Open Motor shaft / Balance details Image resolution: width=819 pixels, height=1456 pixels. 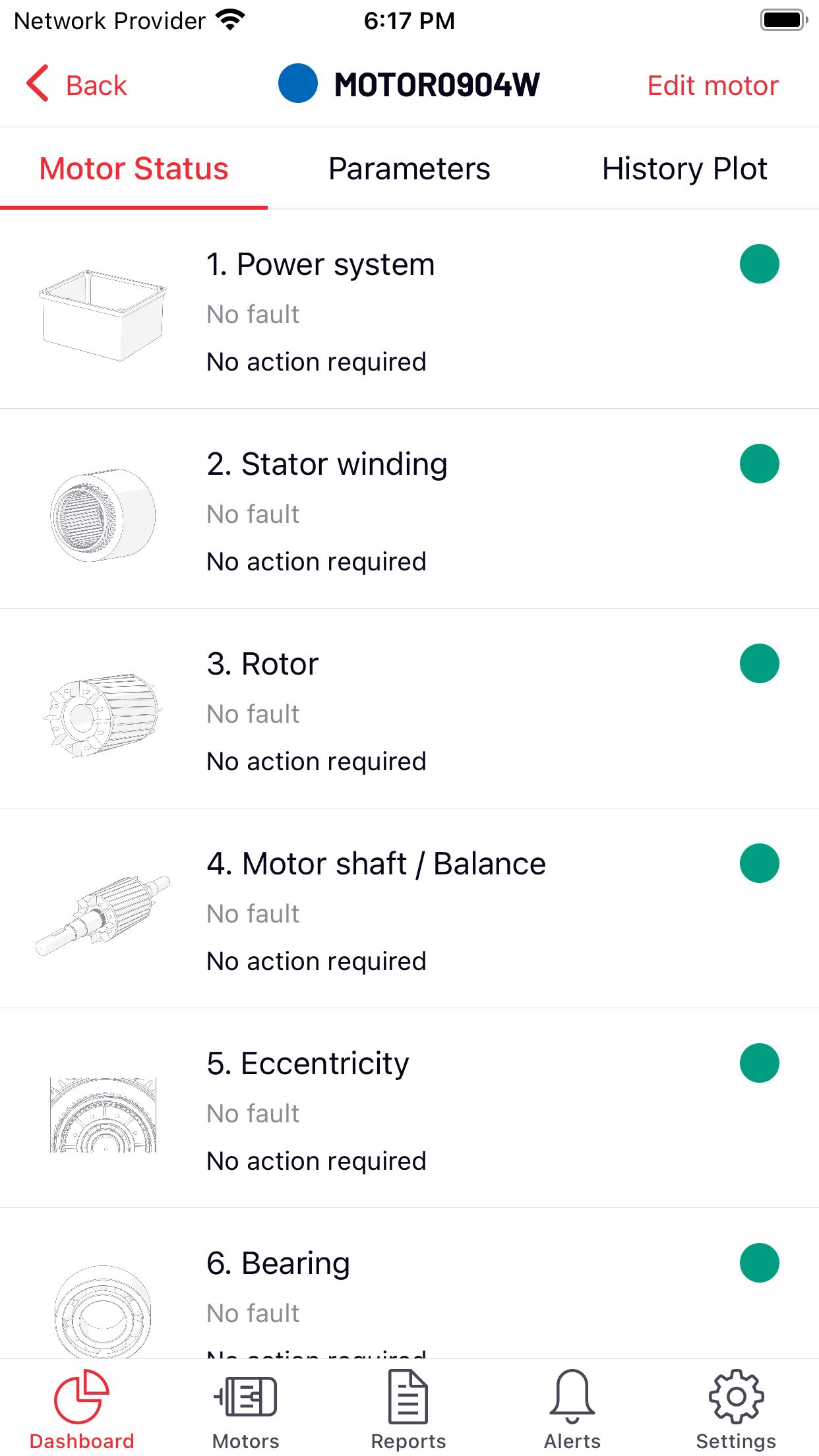pyautogui.click(x=409, y=909)
